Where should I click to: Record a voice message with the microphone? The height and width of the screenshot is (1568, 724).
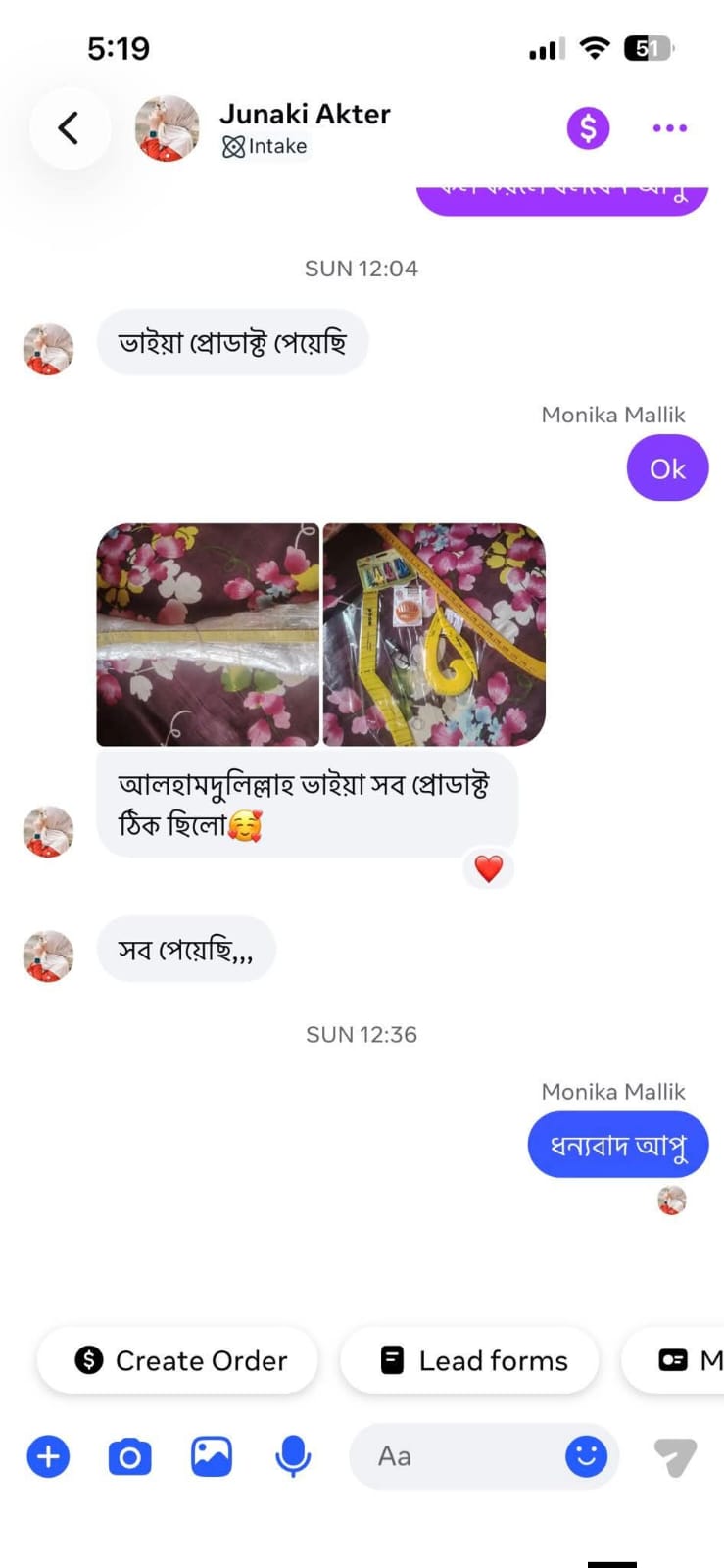293,1456
